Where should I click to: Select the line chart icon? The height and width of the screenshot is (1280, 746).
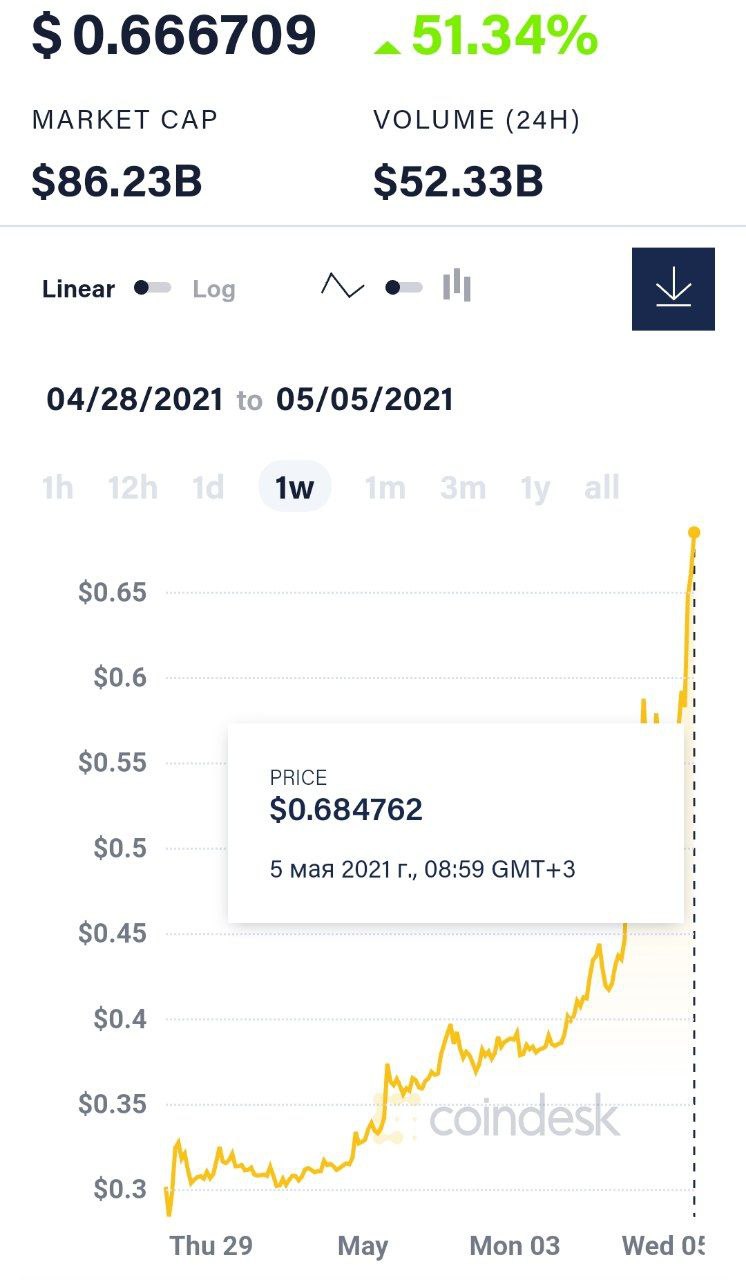[343, 286]
